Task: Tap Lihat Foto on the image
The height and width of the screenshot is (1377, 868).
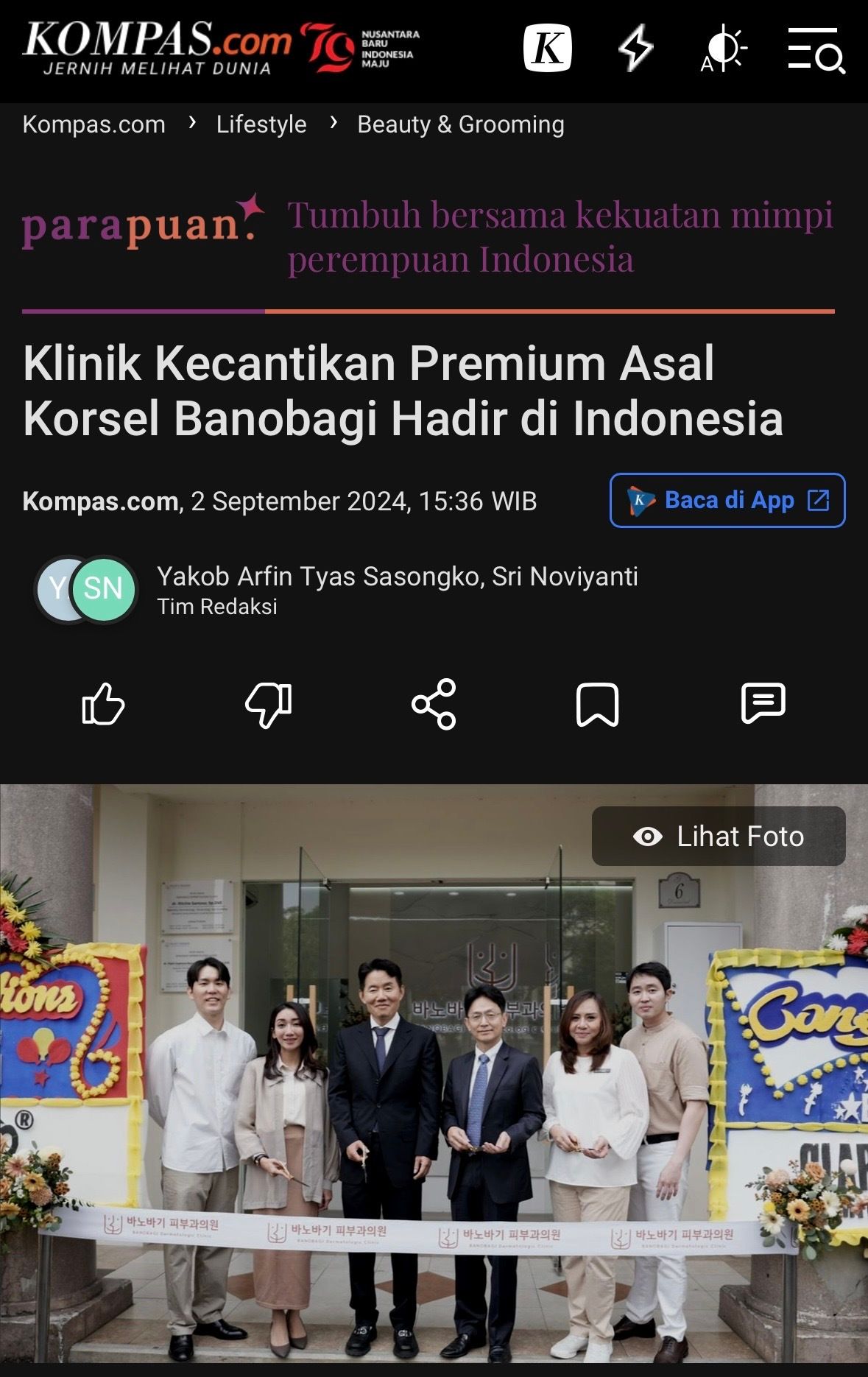Action: click(719, 837)
